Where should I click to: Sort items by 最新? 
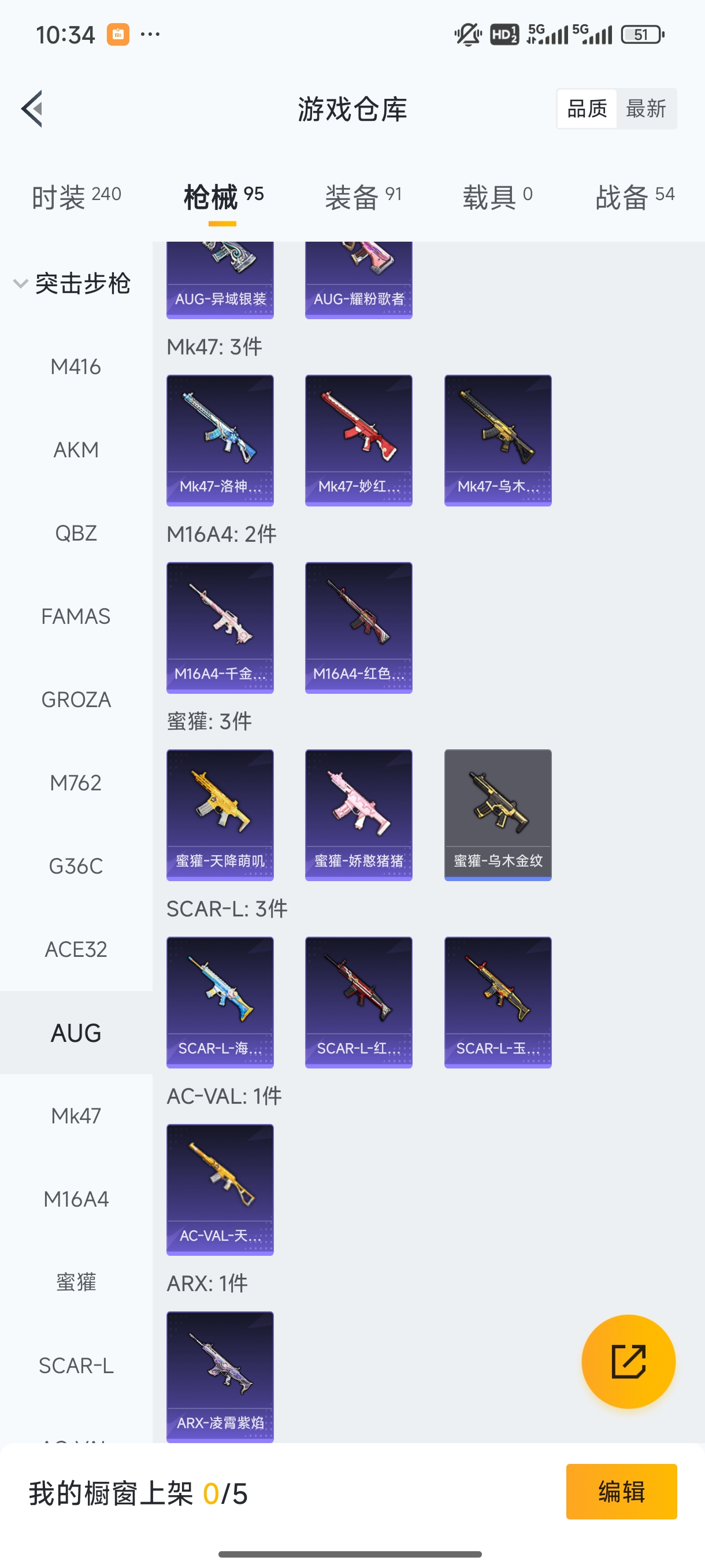(x=645, y=109)
